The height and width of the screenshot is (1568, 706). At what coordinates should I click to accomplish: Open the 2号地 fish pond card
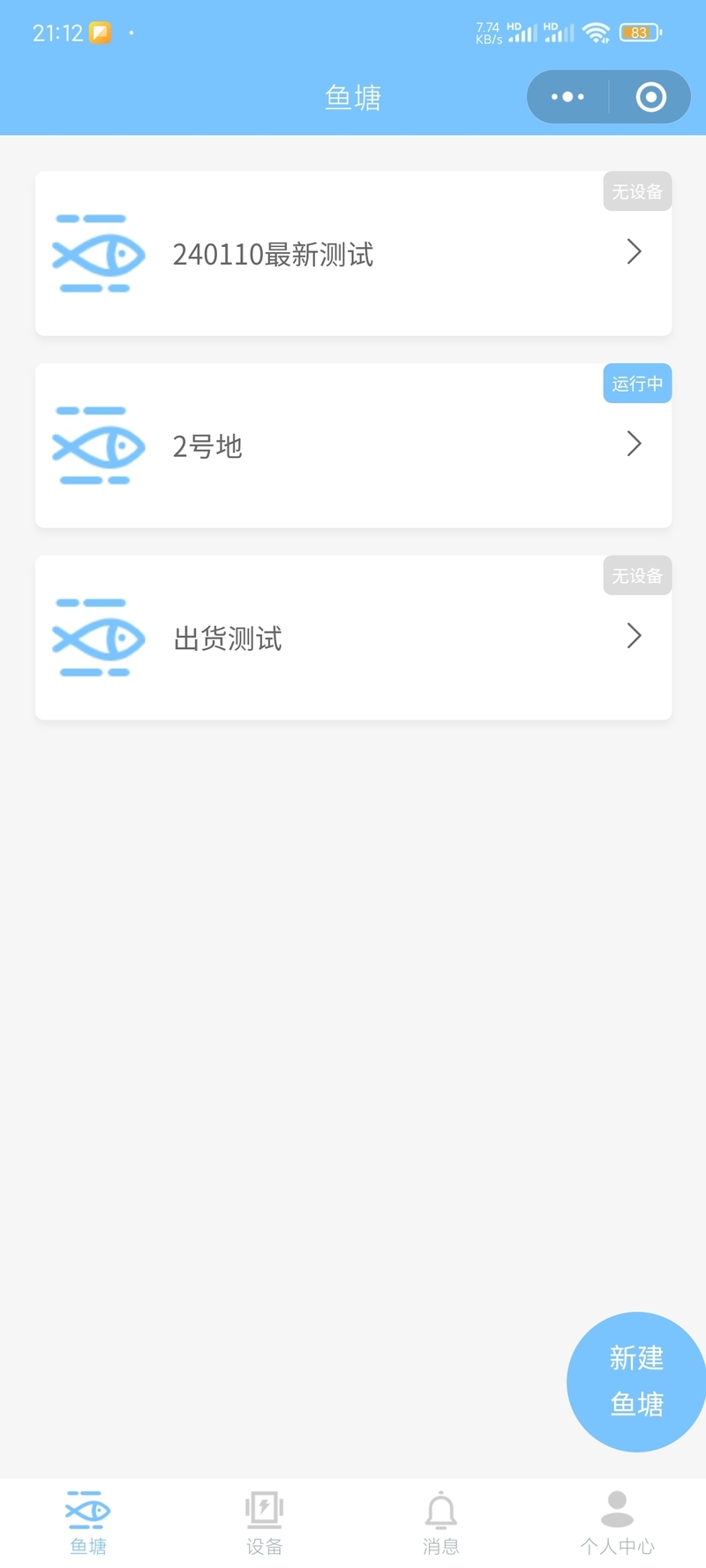pos(353,445)
